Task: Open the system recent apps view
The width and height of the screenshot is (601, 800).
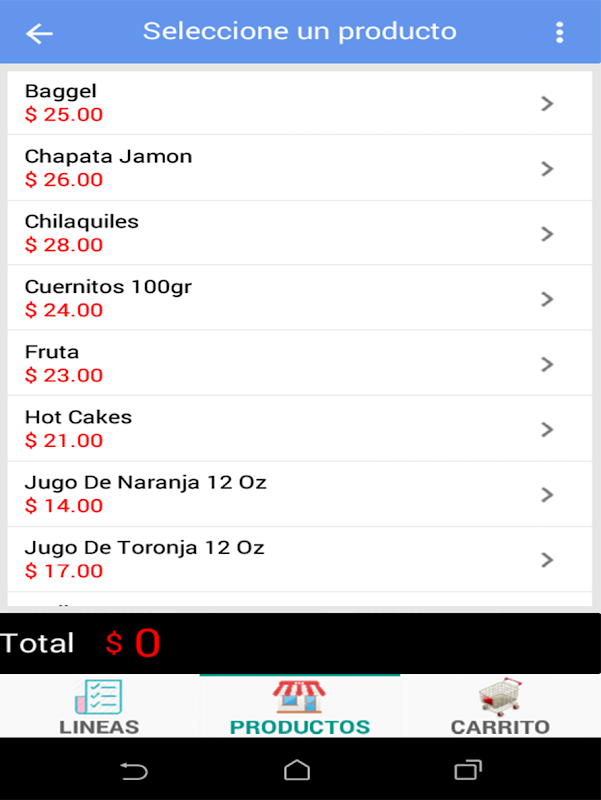Action: pyautogui.click(x=467, y=770)
